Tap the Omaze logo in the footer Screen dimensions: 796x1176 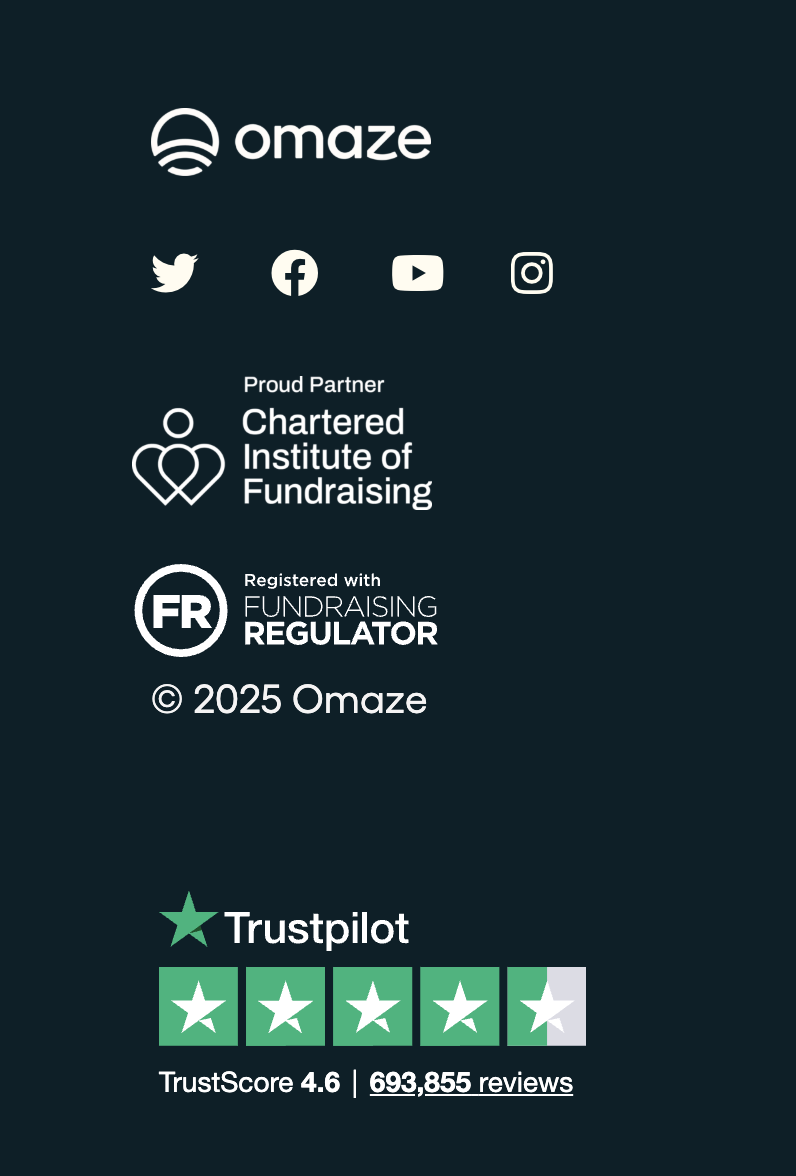(291, 141)
